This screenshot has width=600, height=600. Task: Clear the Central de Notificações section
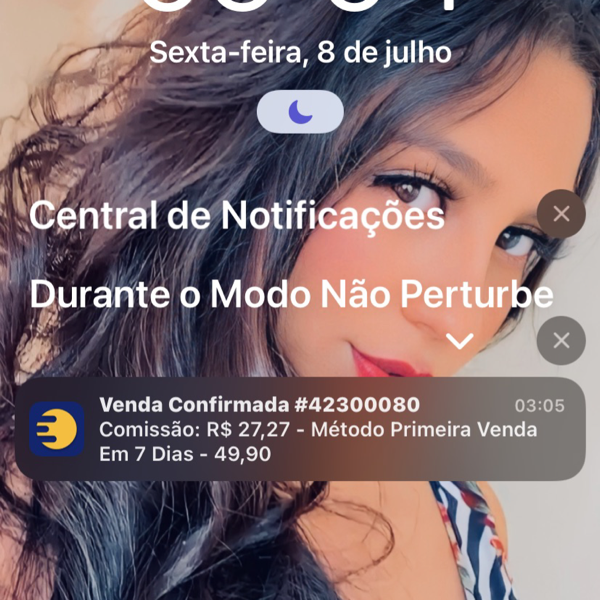(561, 213)
